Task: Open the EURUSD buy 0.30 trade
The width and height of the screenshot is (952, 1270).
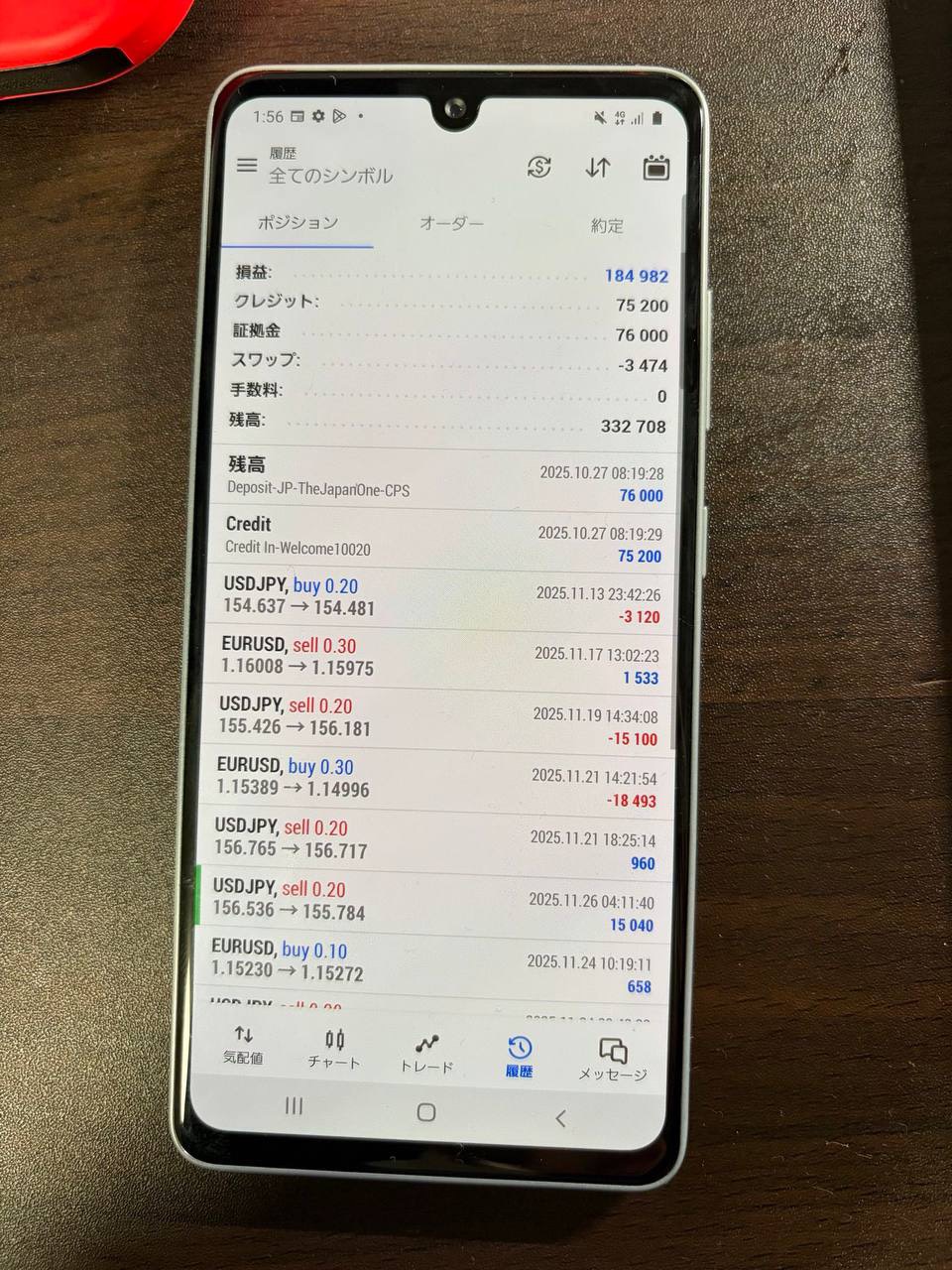Action: pyautogui.click(x=434, y=780)
